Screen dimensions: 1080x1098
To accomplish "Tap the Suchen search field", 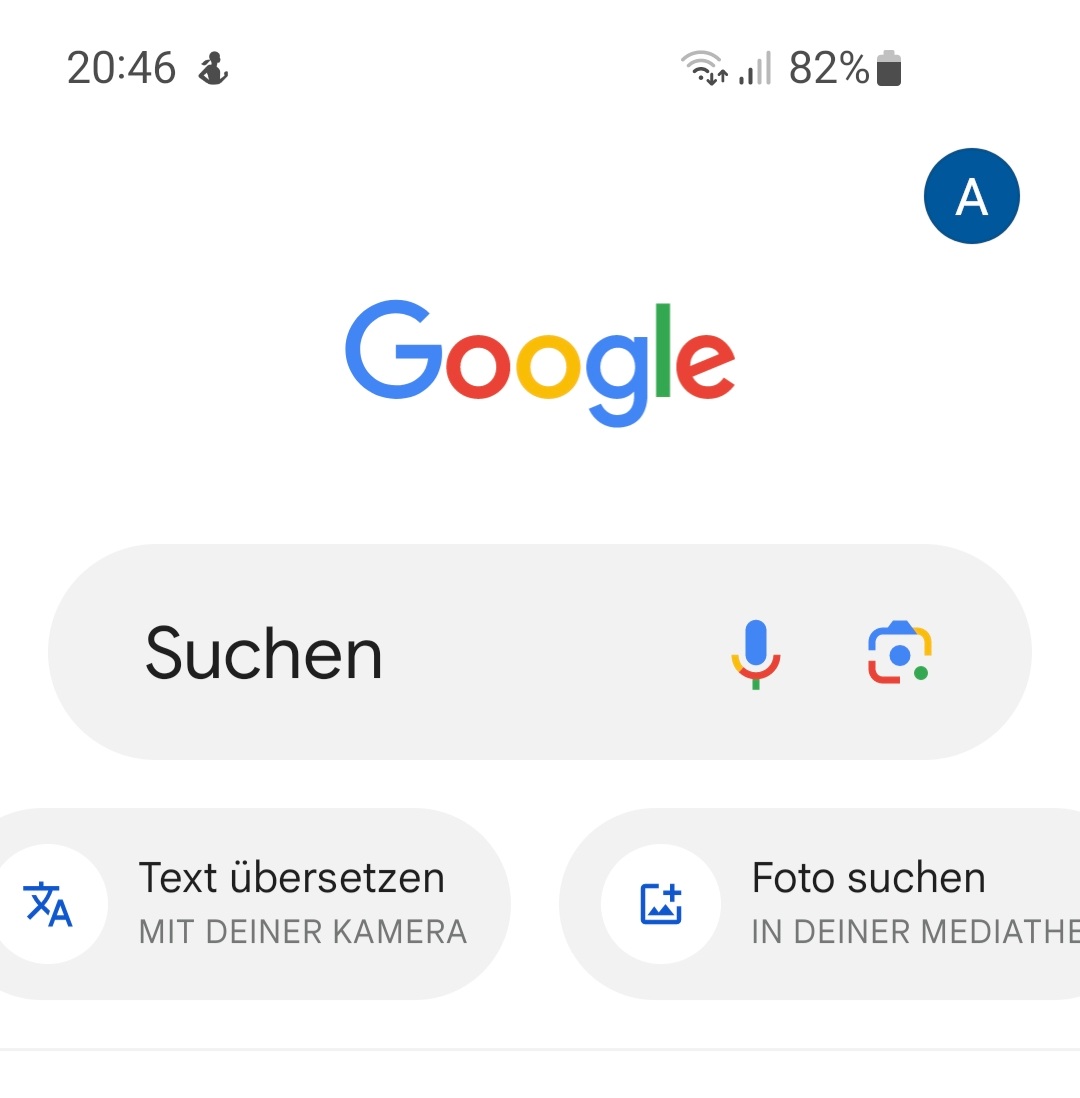I will 400,653.
